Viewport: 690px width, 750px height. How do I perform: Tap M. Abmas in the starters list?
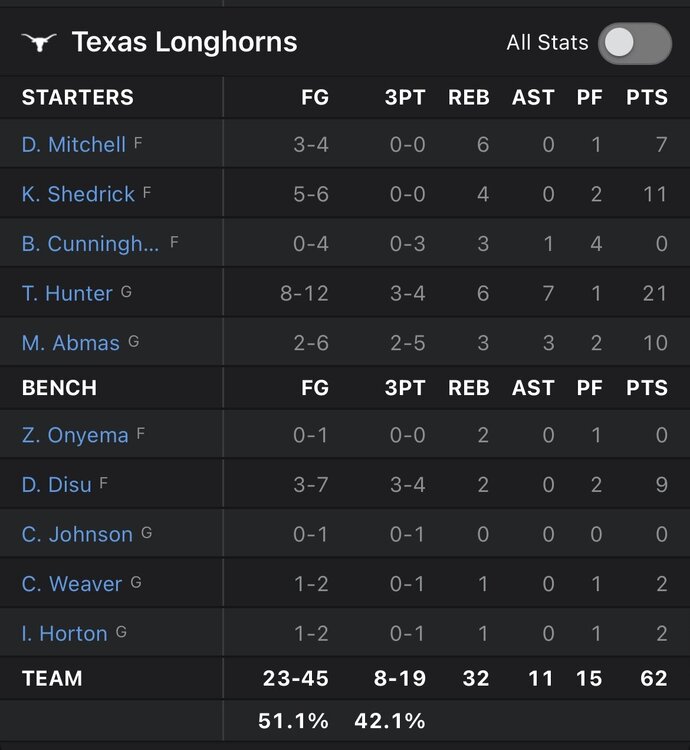(x=71, y=343)
